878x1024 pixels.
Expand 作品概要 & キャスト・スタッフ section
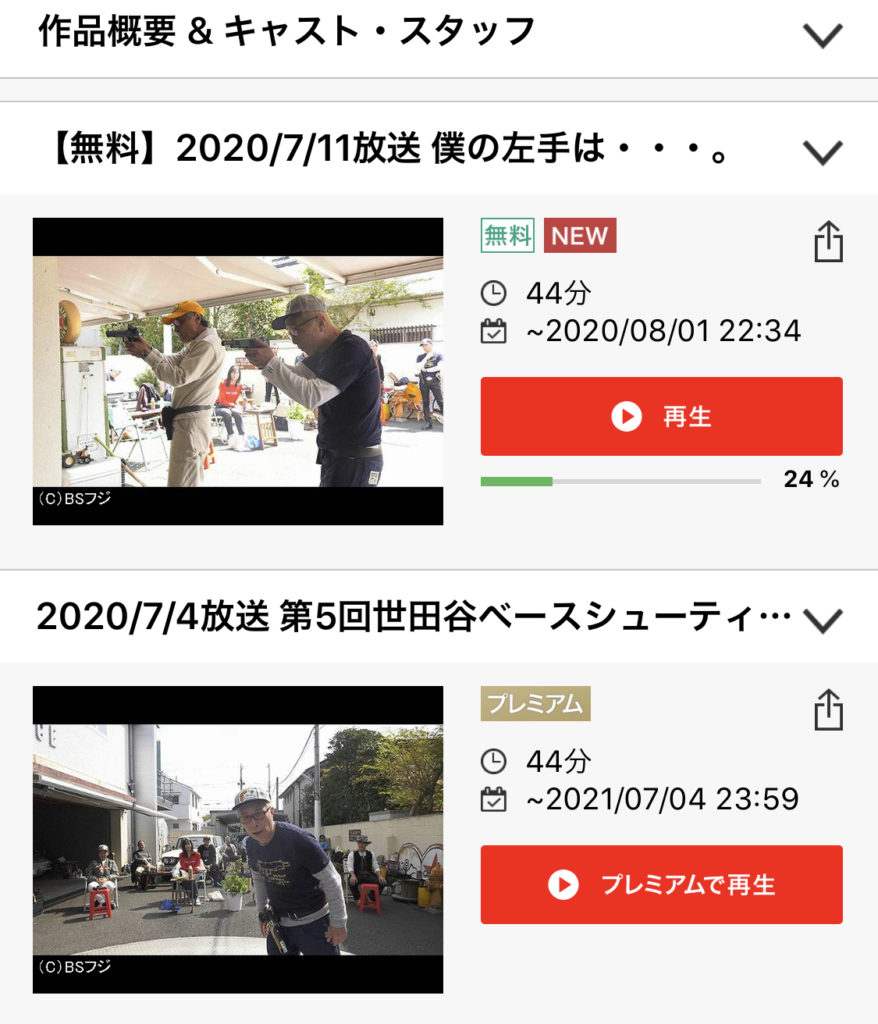[x=823, y=35]
